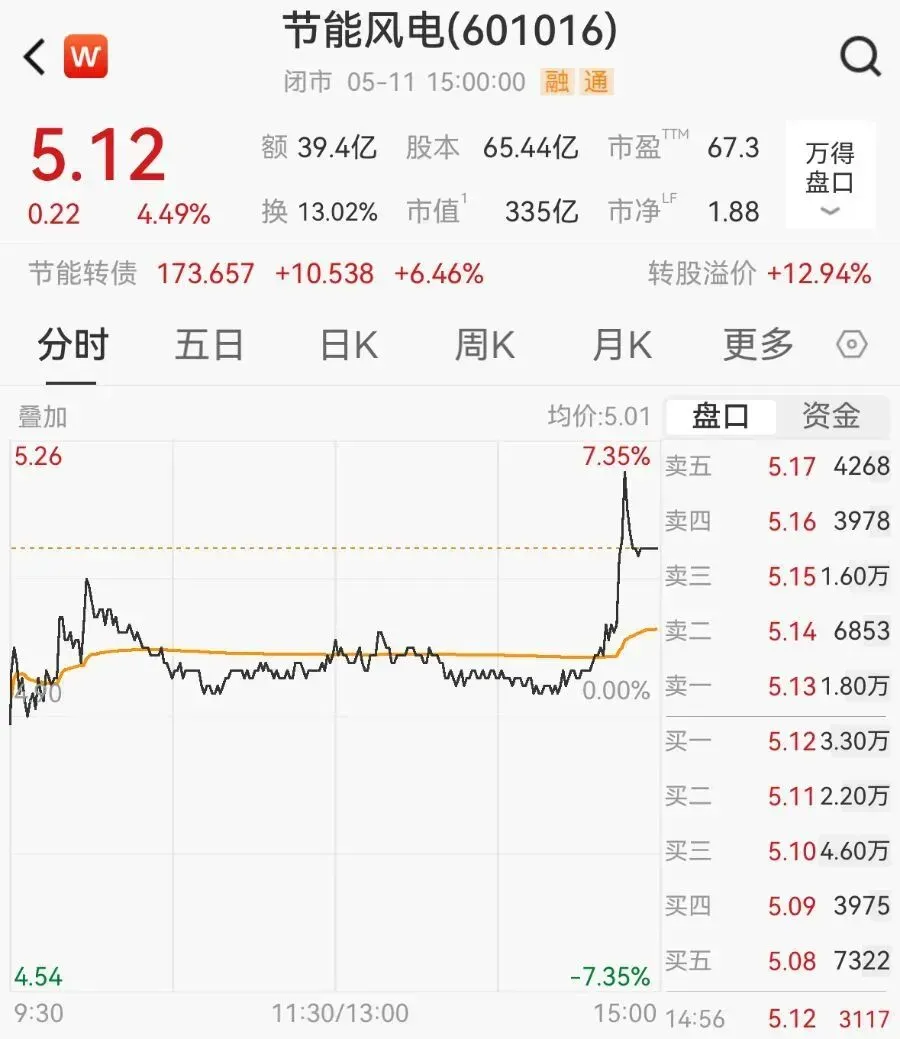The height and width of the screenshot is (1039, 900).
Task: Open the stock search magnifier
Action: [x=860, y=56]
